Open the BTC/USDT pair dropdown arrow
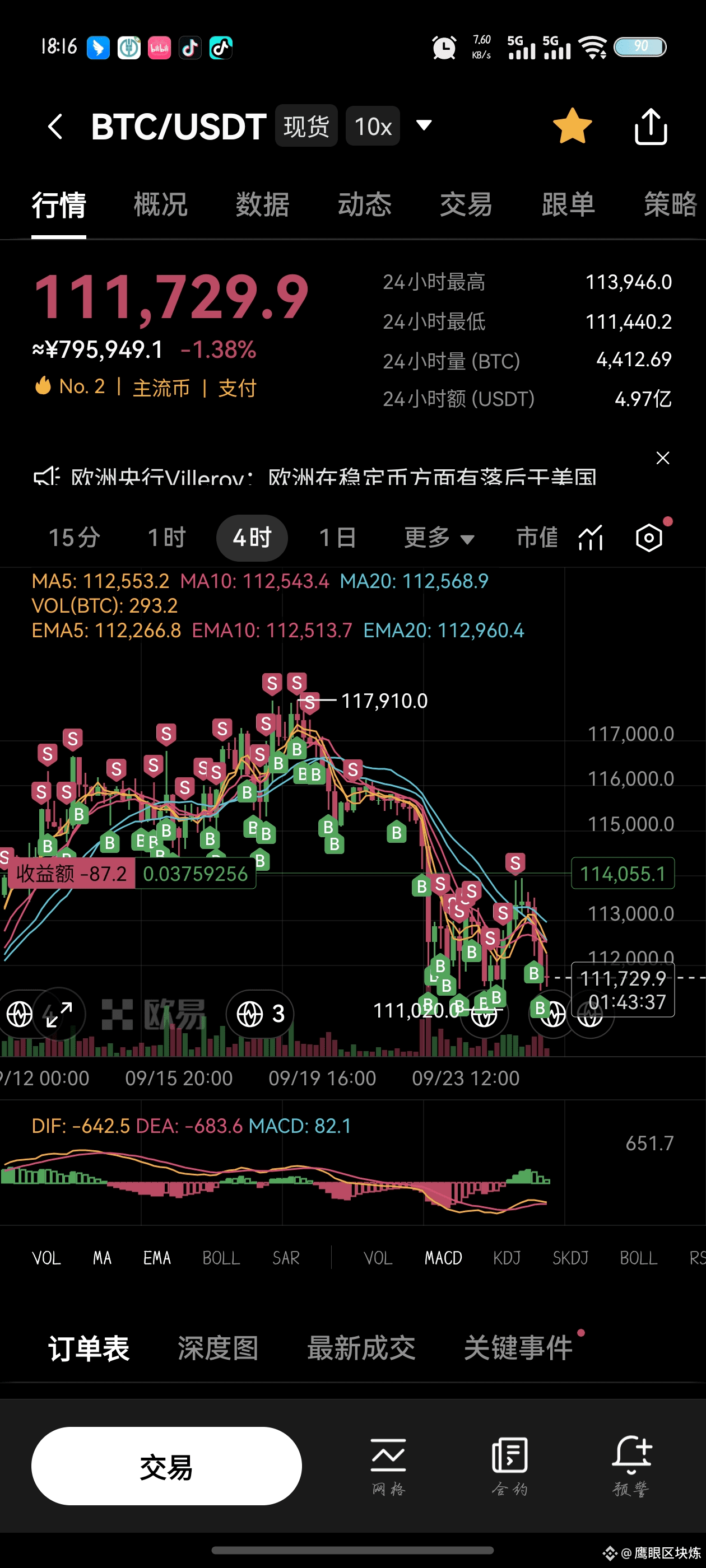706x1568 pixels. [424, 125]
